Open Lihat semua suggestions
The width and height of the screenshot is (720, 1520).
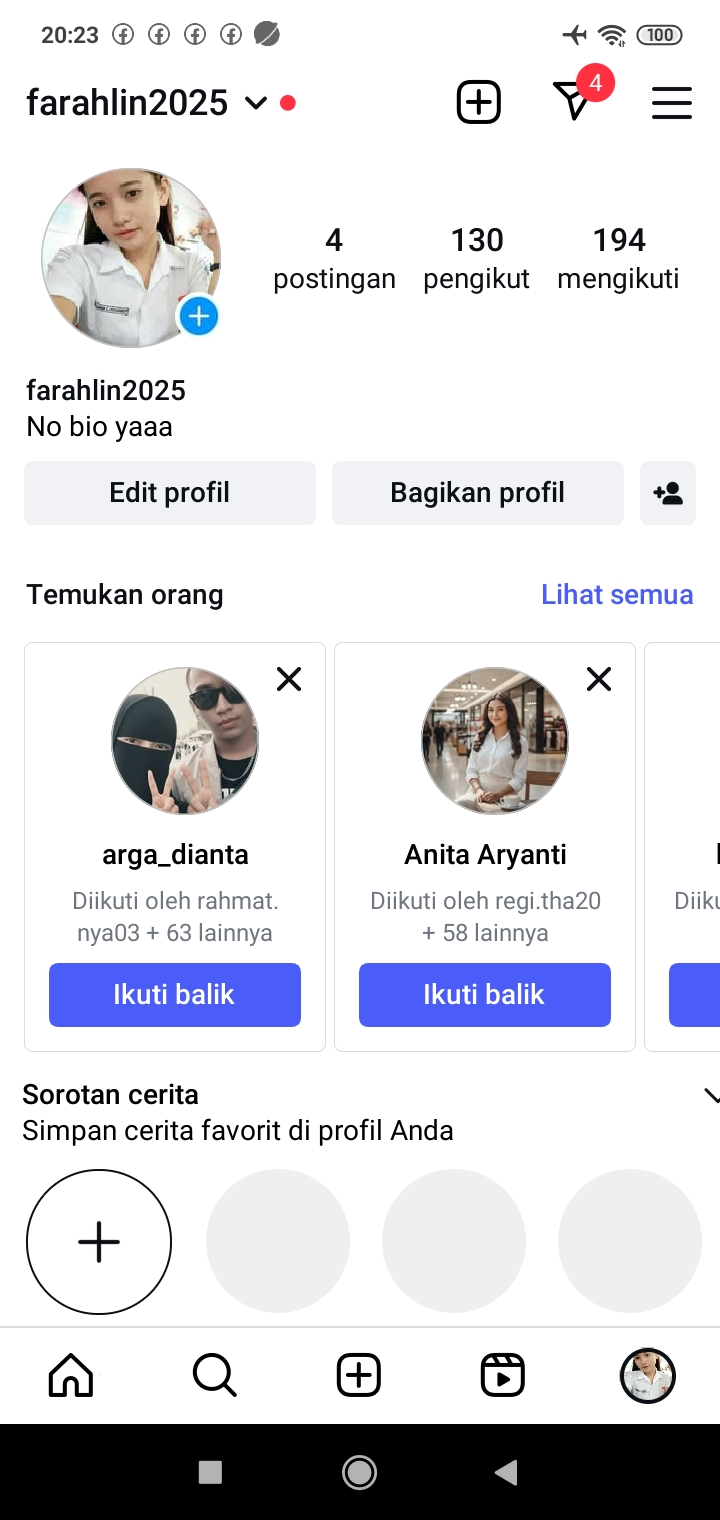(x=616, y=595)
